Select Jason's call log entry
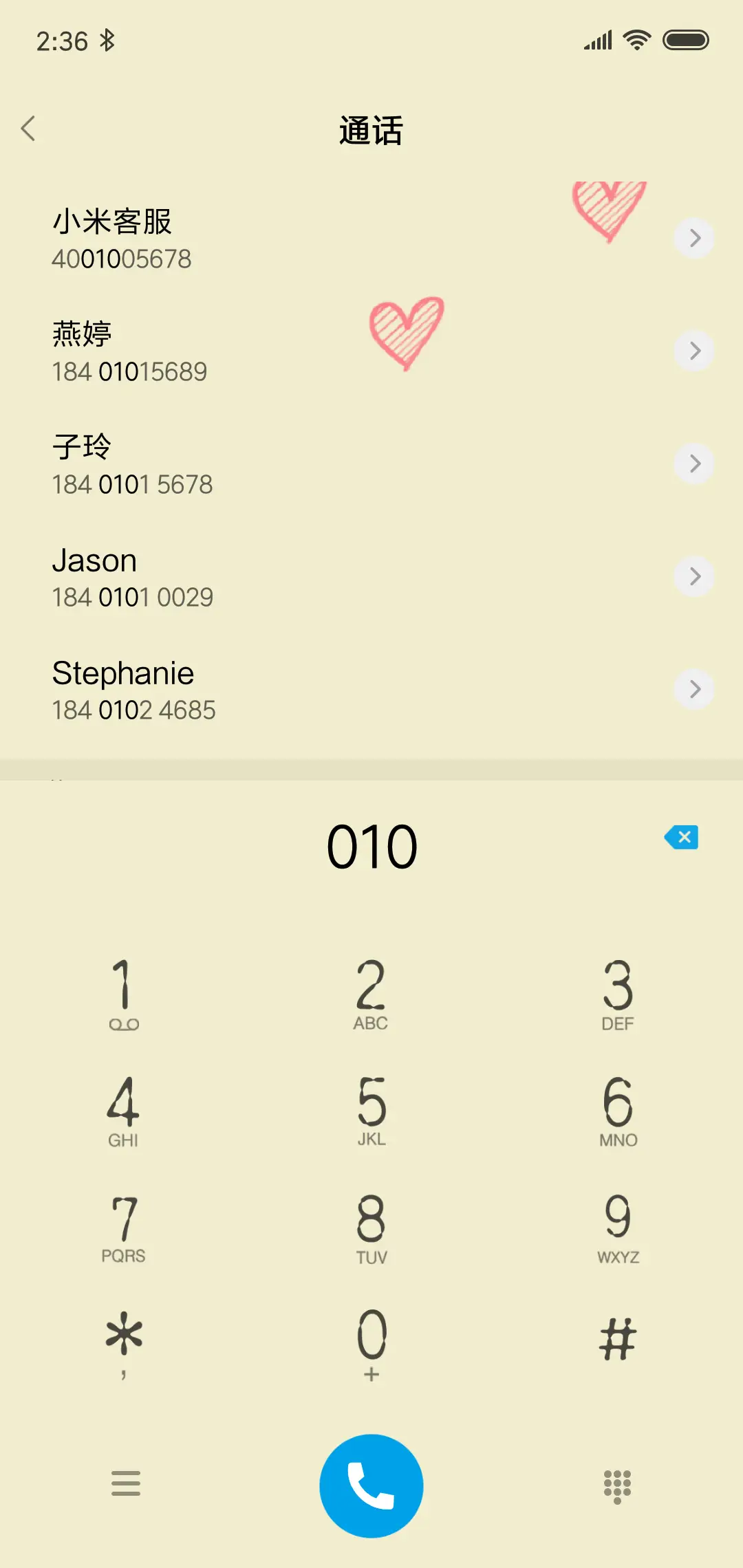Image resolution: width=743 pixels, height=1568 pixels. [206, 578]
